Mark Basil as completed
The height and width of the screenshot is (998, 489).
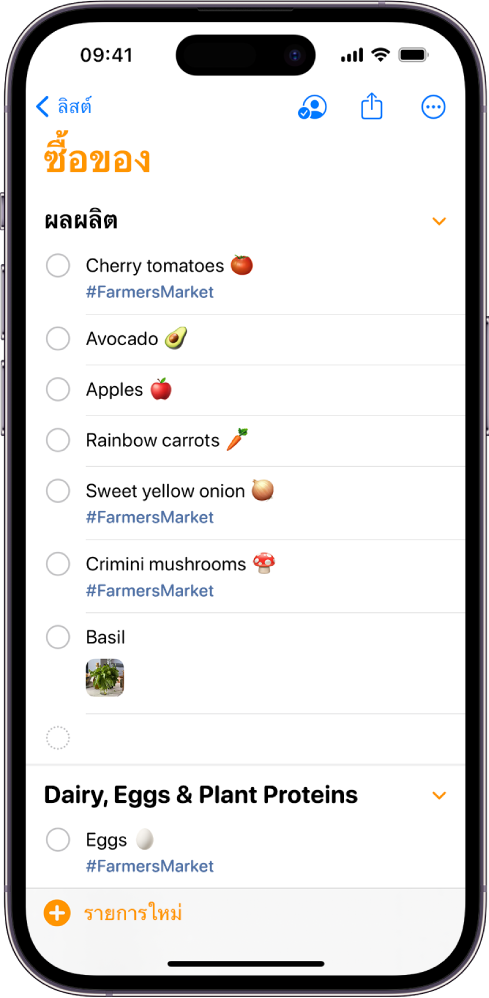[x=58, y=637]
